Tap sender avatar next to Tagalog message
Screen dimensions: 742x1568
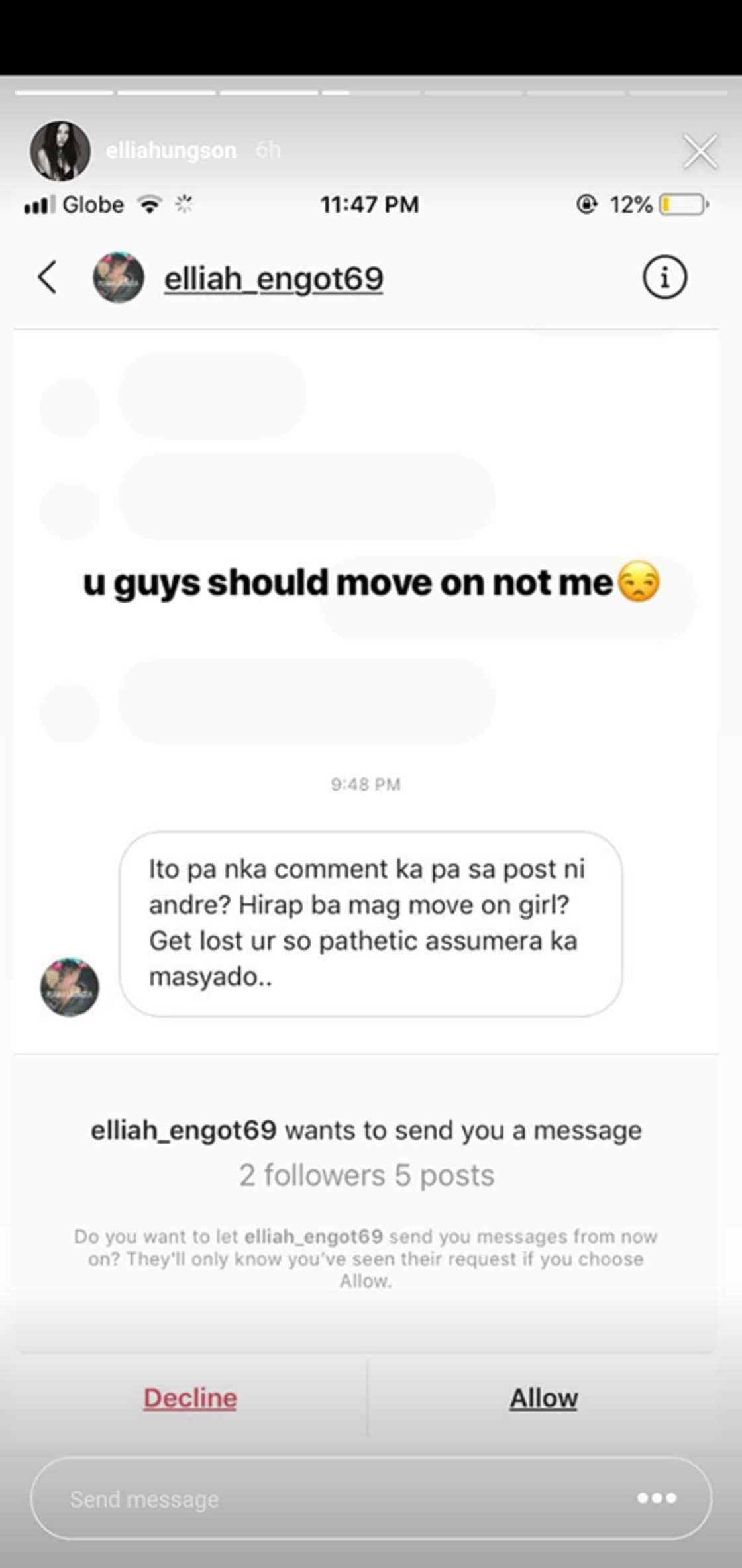point(70,988)
